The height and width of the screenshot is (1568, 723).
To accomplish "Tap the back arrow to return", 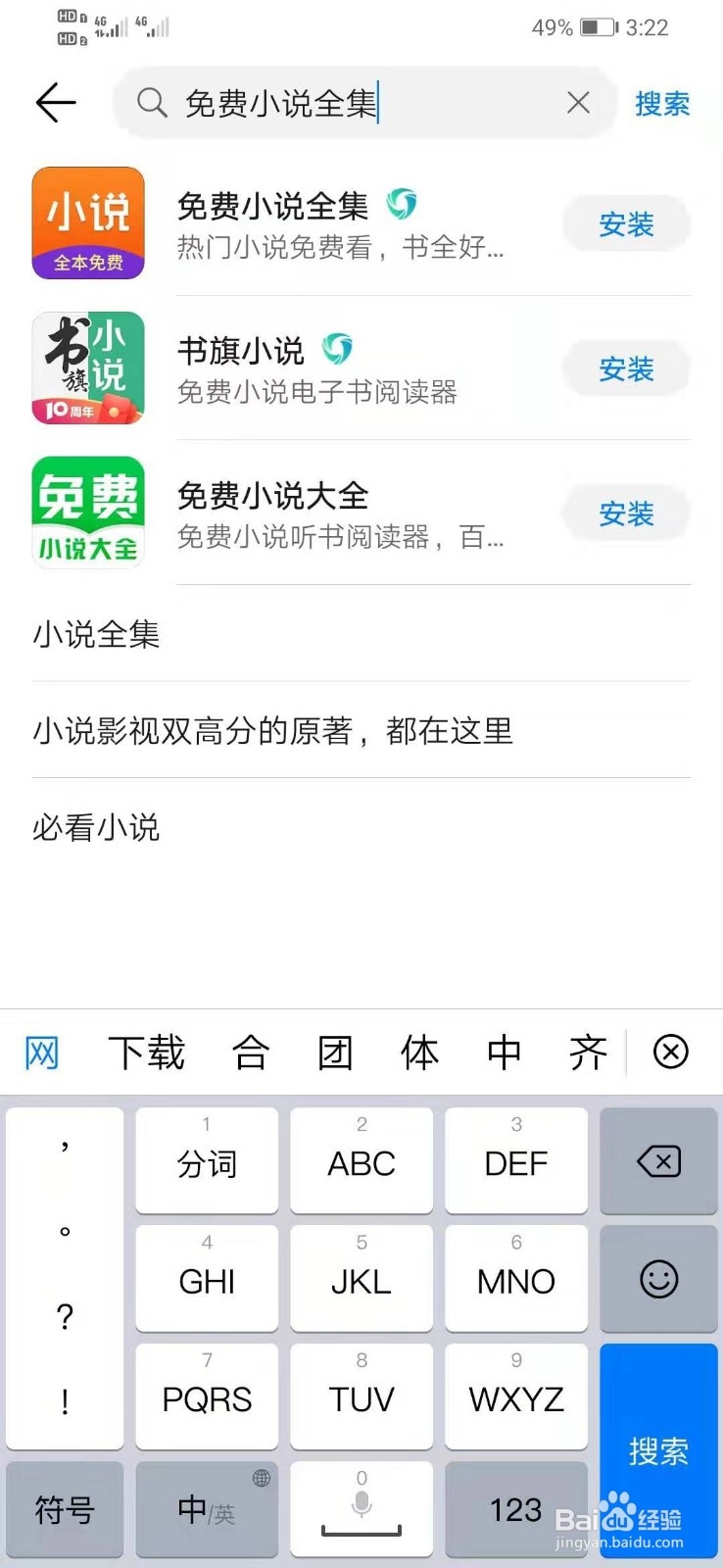I will 55,102.
